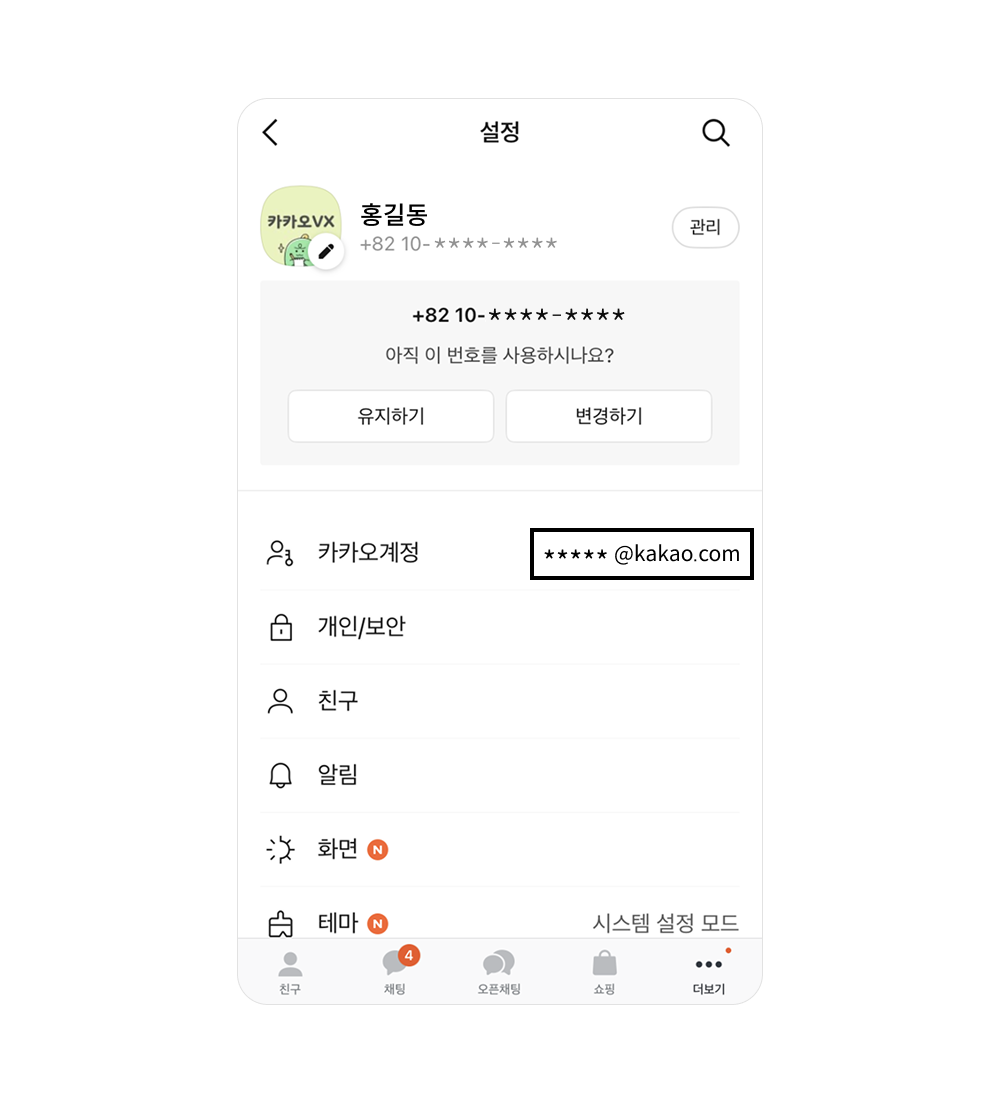Switch to the 쇼핑 tab
1000x1100 pixels.
coord(604,973)
